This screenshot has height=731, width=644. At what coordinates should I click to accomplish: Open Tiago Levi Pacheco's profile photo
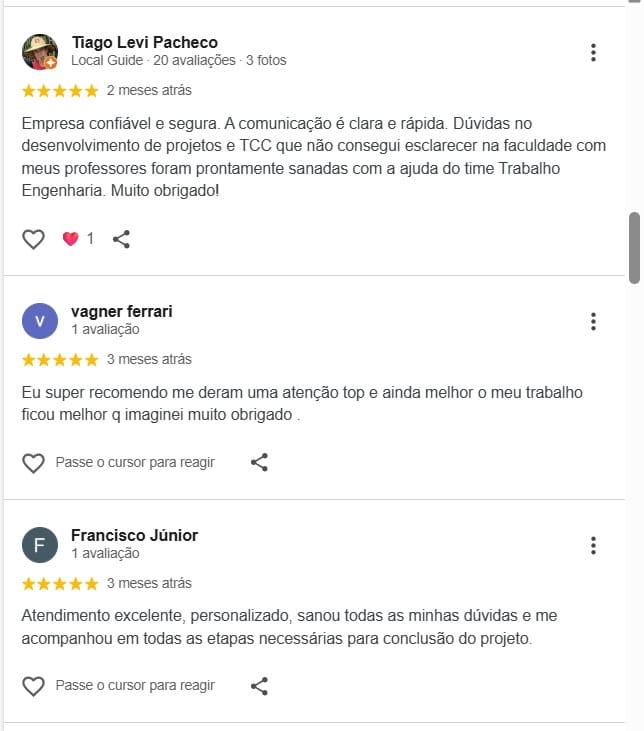click(x=39, y=52)
